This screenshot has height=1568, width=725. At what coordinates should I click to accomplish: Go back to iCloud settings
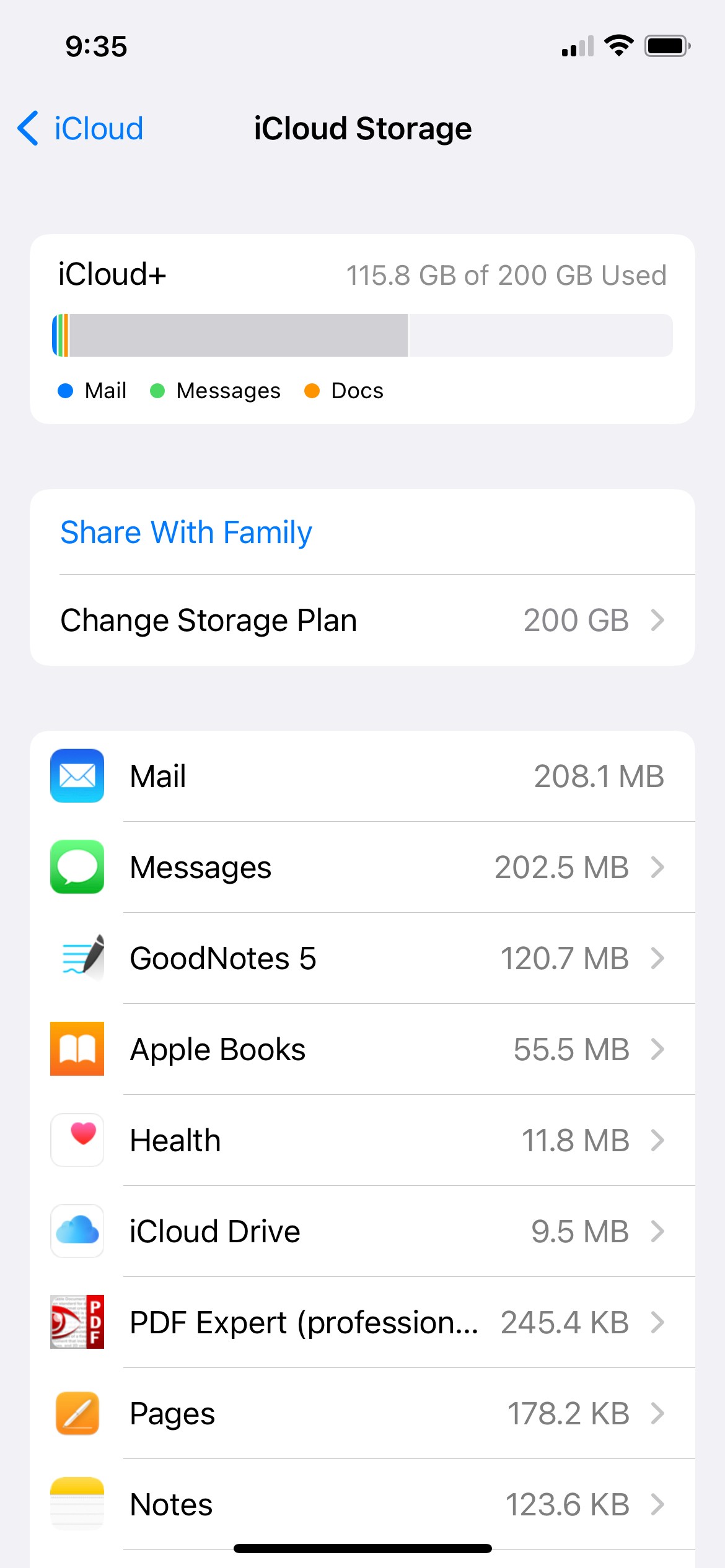click(78, 128)
